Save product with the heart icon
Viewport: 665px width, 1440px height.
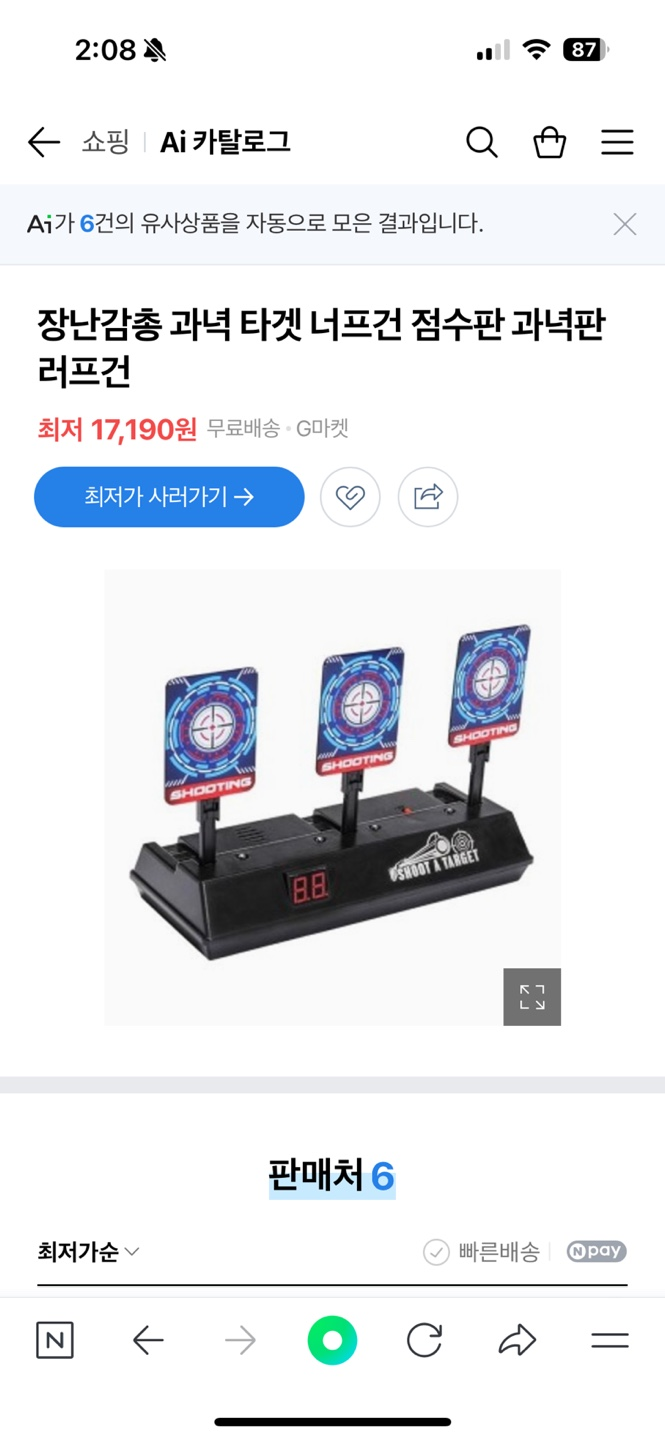350,497
